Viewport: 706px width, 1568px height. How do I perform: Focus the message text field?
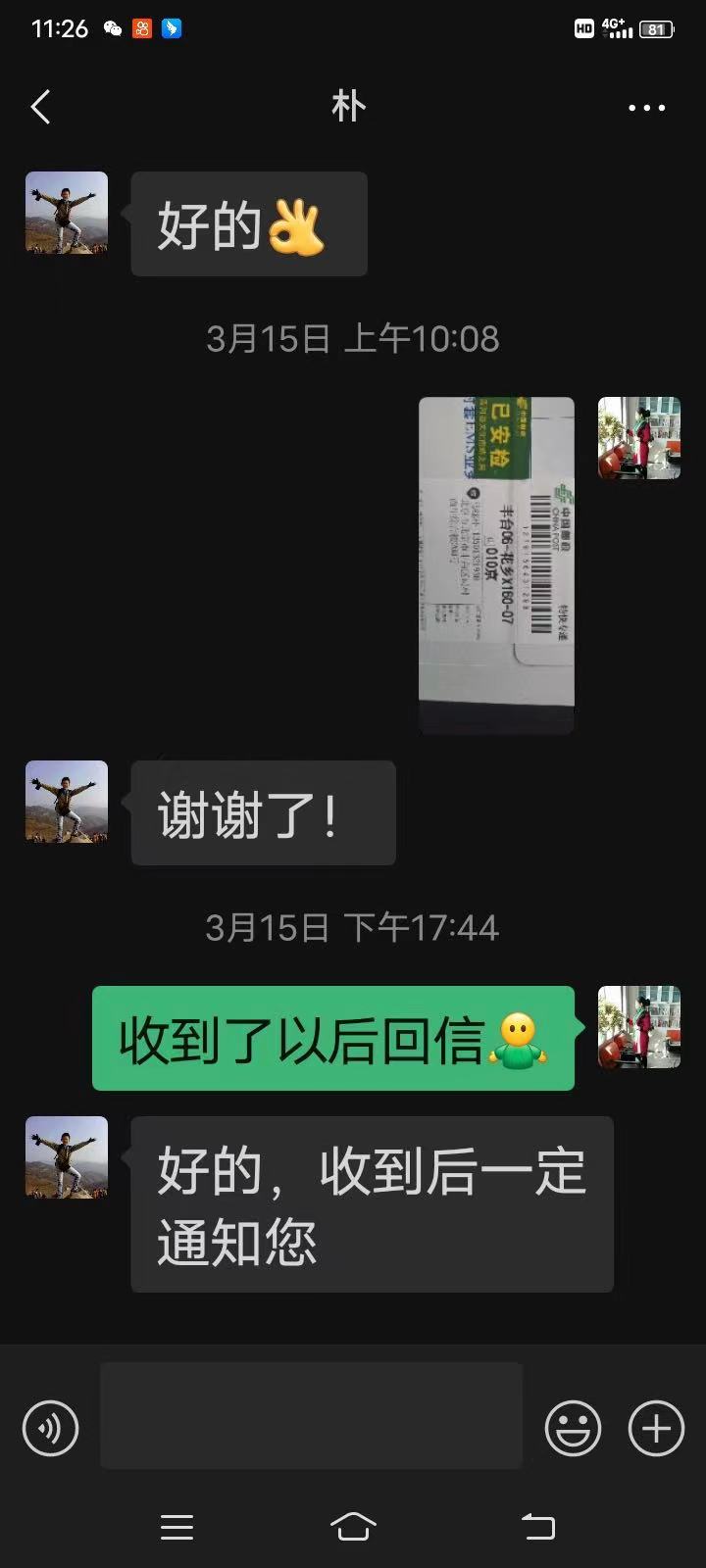coord(311,1415)
